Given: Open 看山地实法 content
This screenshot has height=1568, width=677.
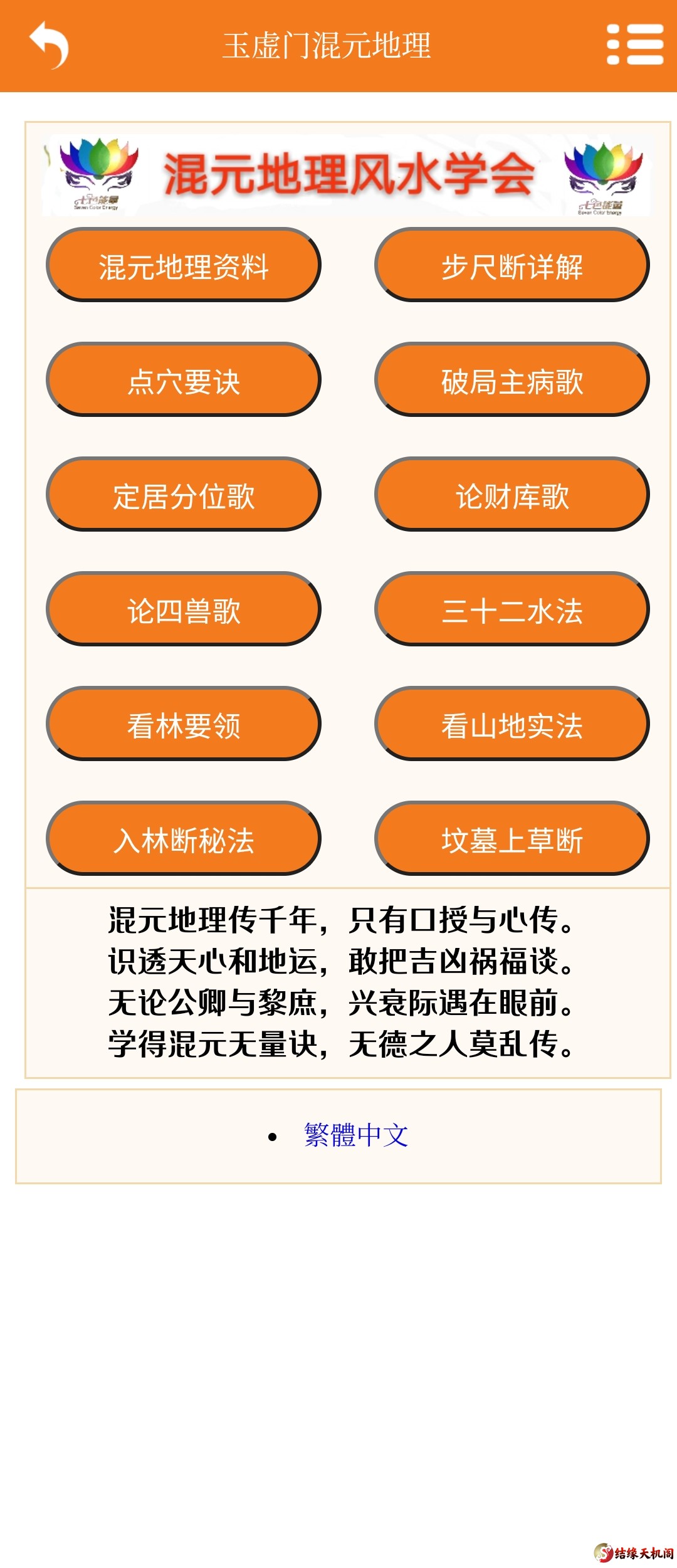Looking at the screenshot, I should point(512,724).
